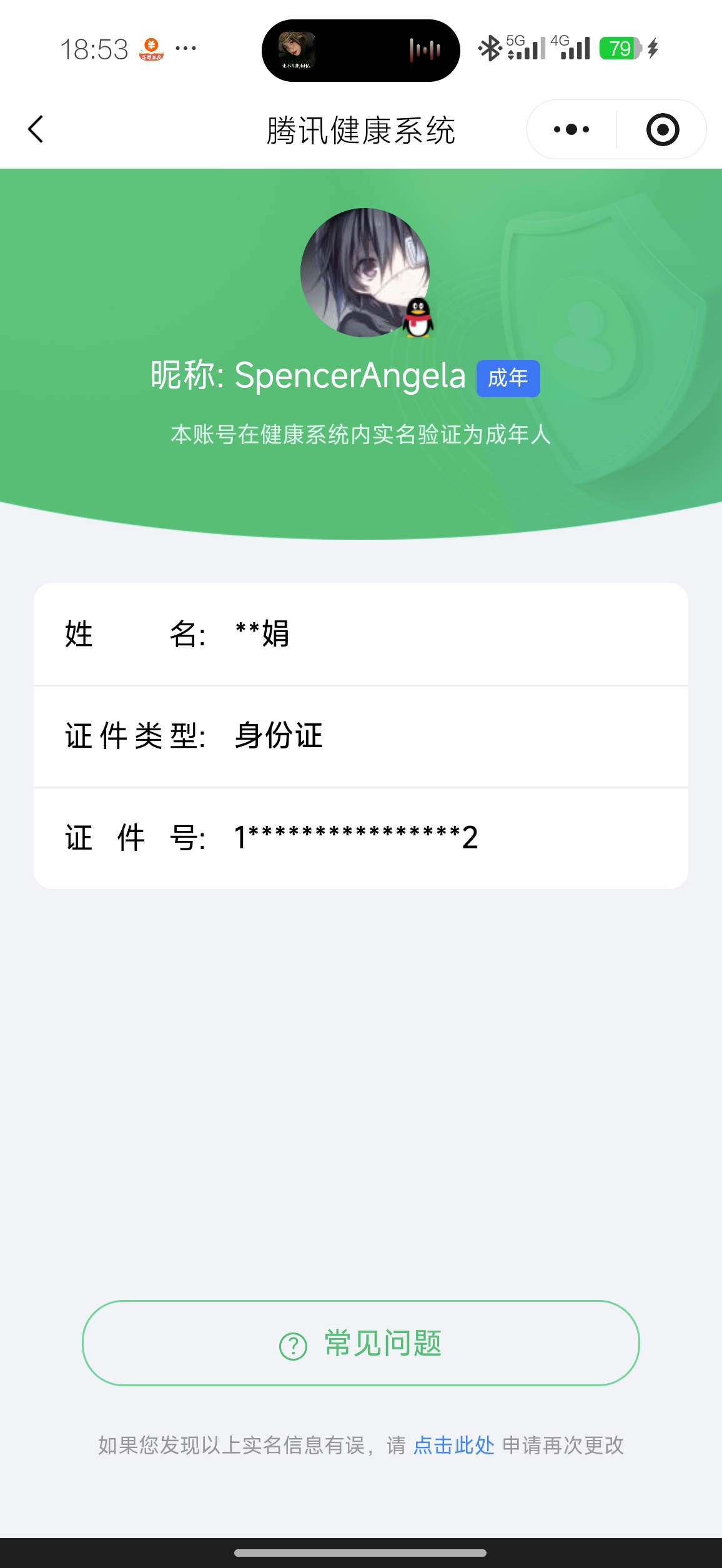Tap the red envelope icon in status bar
Image resolution: width=722 pixels, height=1568 pixels.
(x=150, y=47)
